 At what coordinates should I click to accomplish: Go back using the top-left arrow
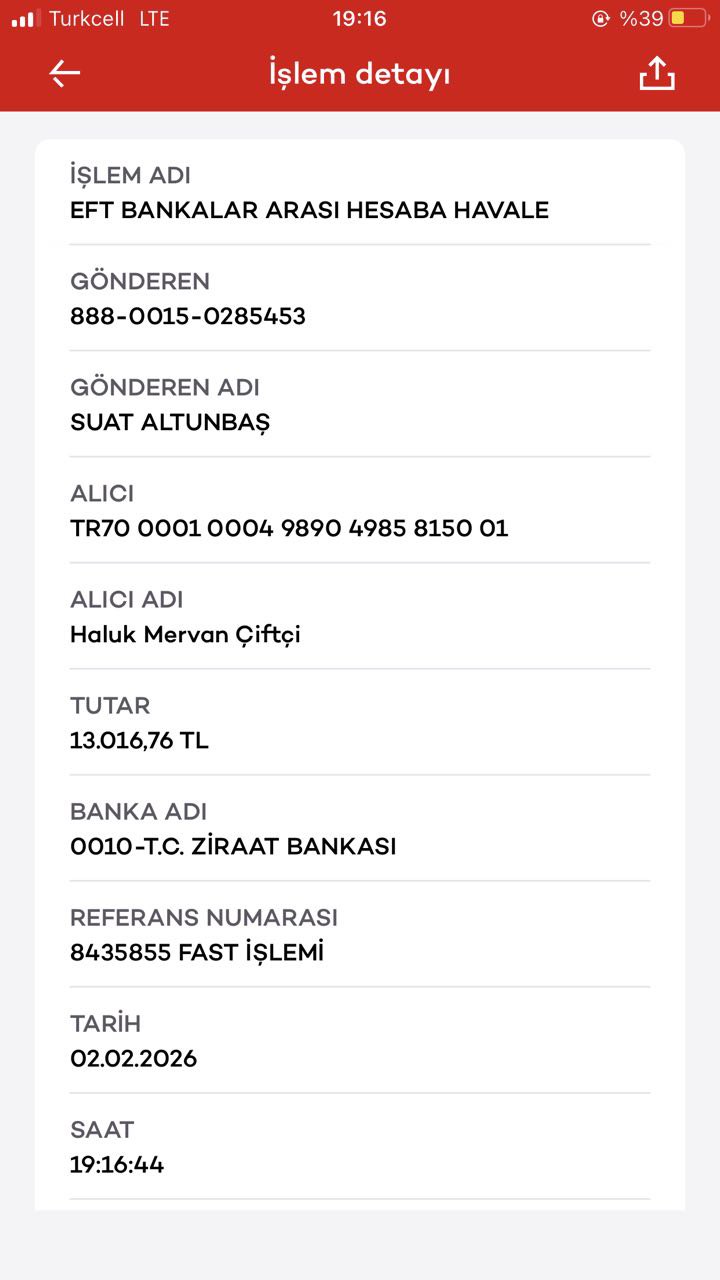coord(65,73)
